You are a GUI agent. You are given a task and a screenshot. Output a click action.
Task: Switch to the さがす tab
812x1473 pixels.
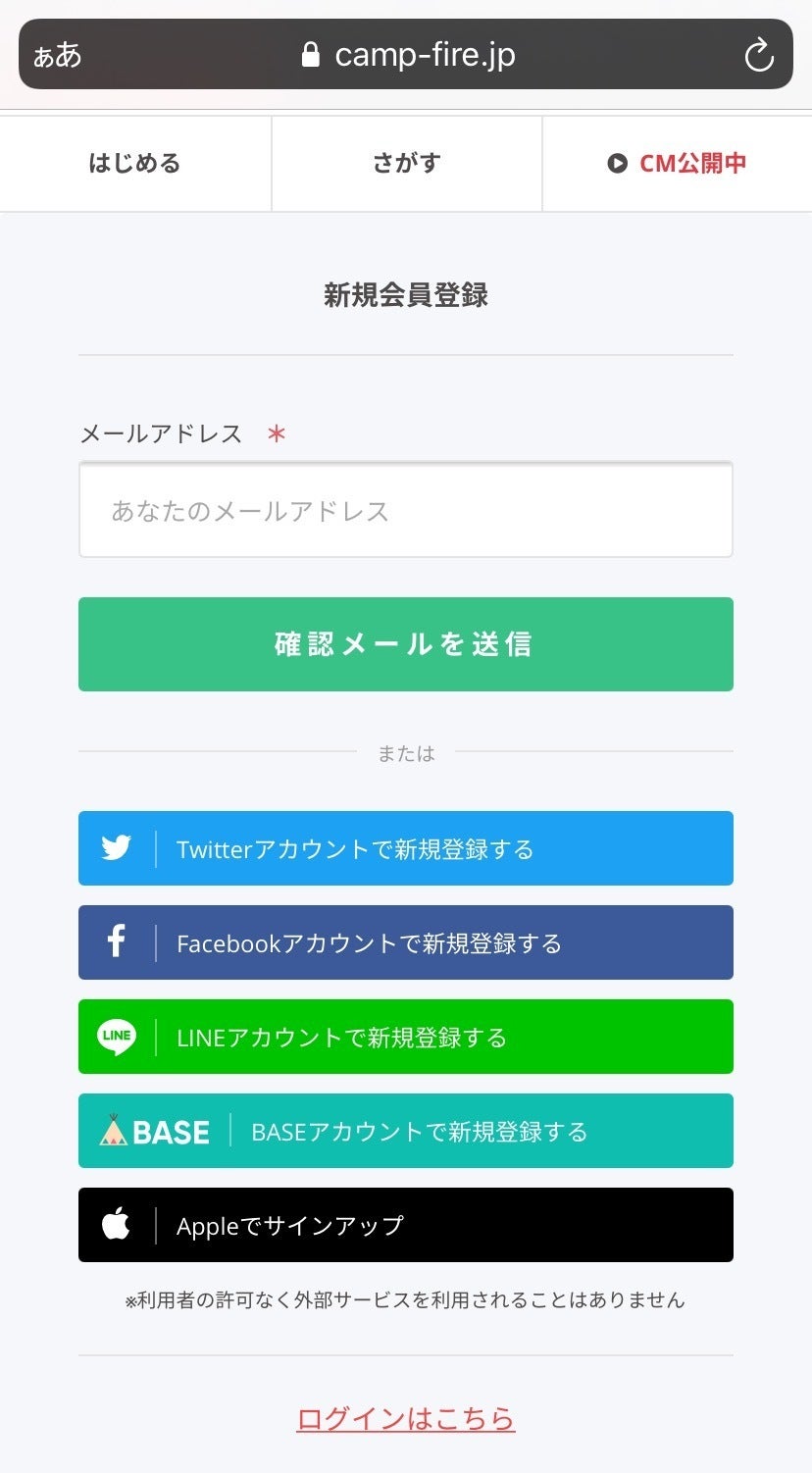[406, 163]
